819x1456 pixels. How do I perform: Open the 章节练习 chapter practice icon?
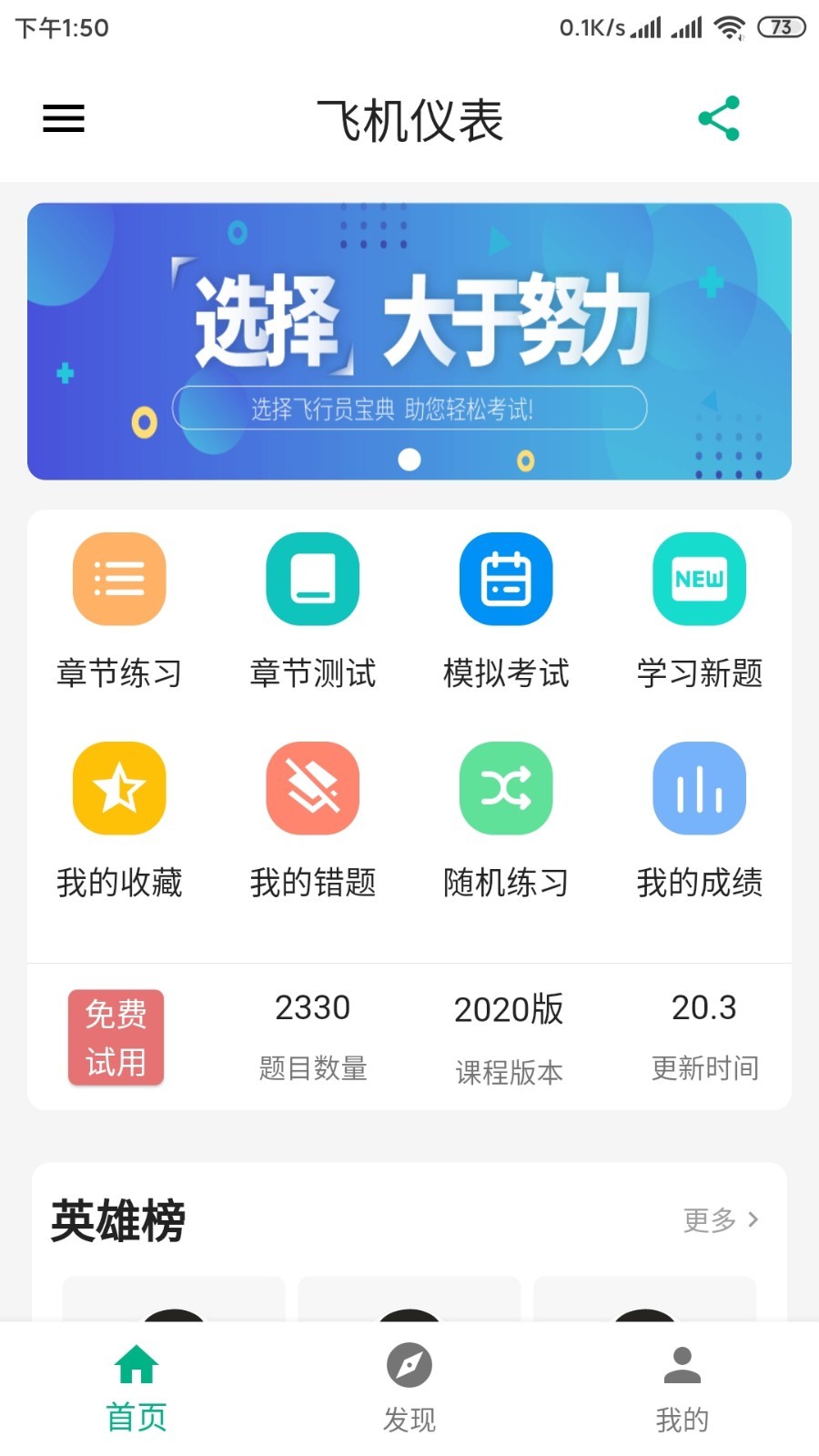pyautogui.click(x=118, y=580)
